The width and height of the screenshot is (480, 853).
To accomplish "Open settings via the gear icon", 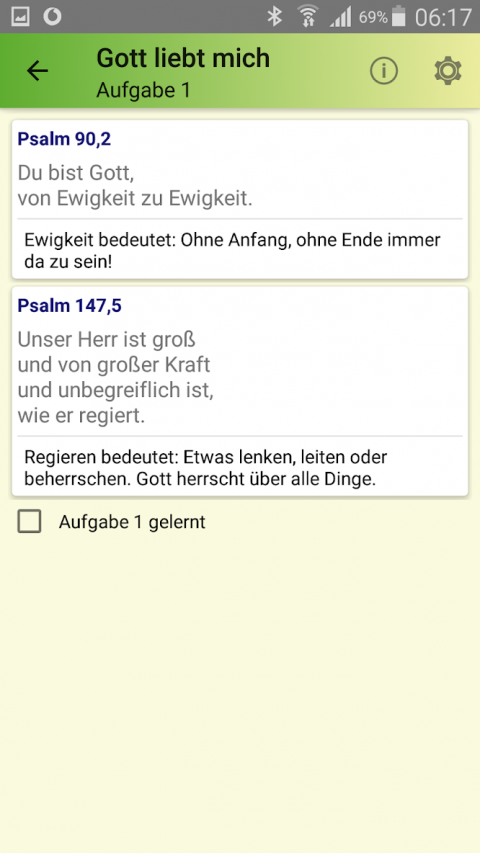I will [x=448, y=71].
